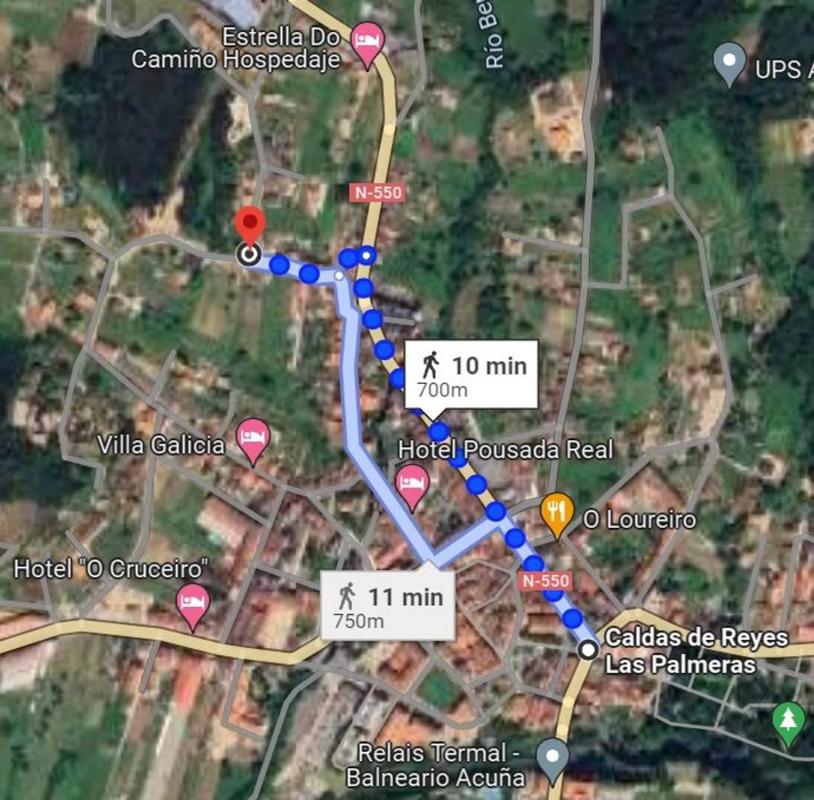Viewport: 814px width, 800px height.
Task: Open the green park tree marker
Action: coord(789,721)
